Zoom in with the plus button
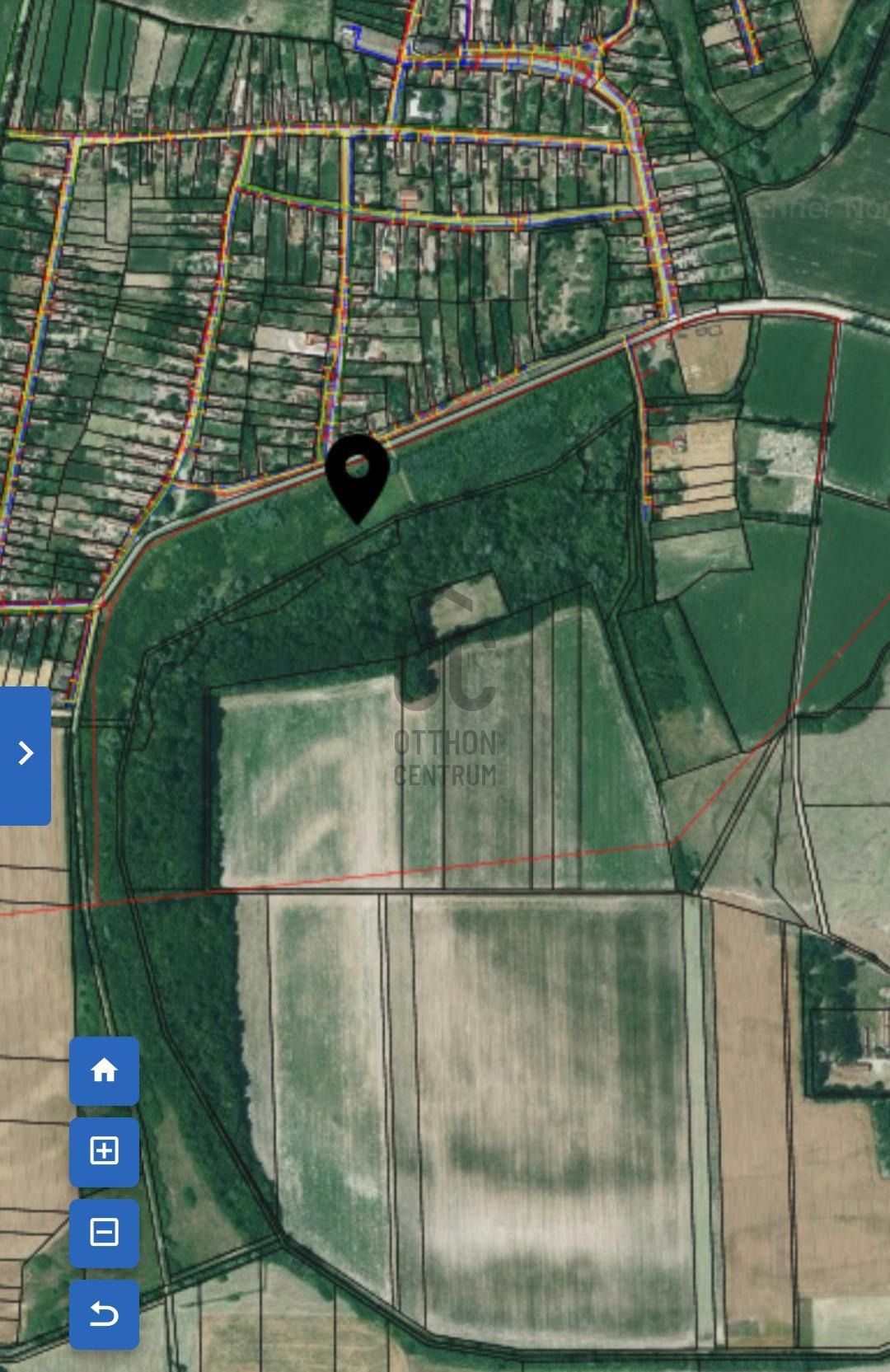The width and height of the screenshot is (890, 1372). tap(104, 1151)
